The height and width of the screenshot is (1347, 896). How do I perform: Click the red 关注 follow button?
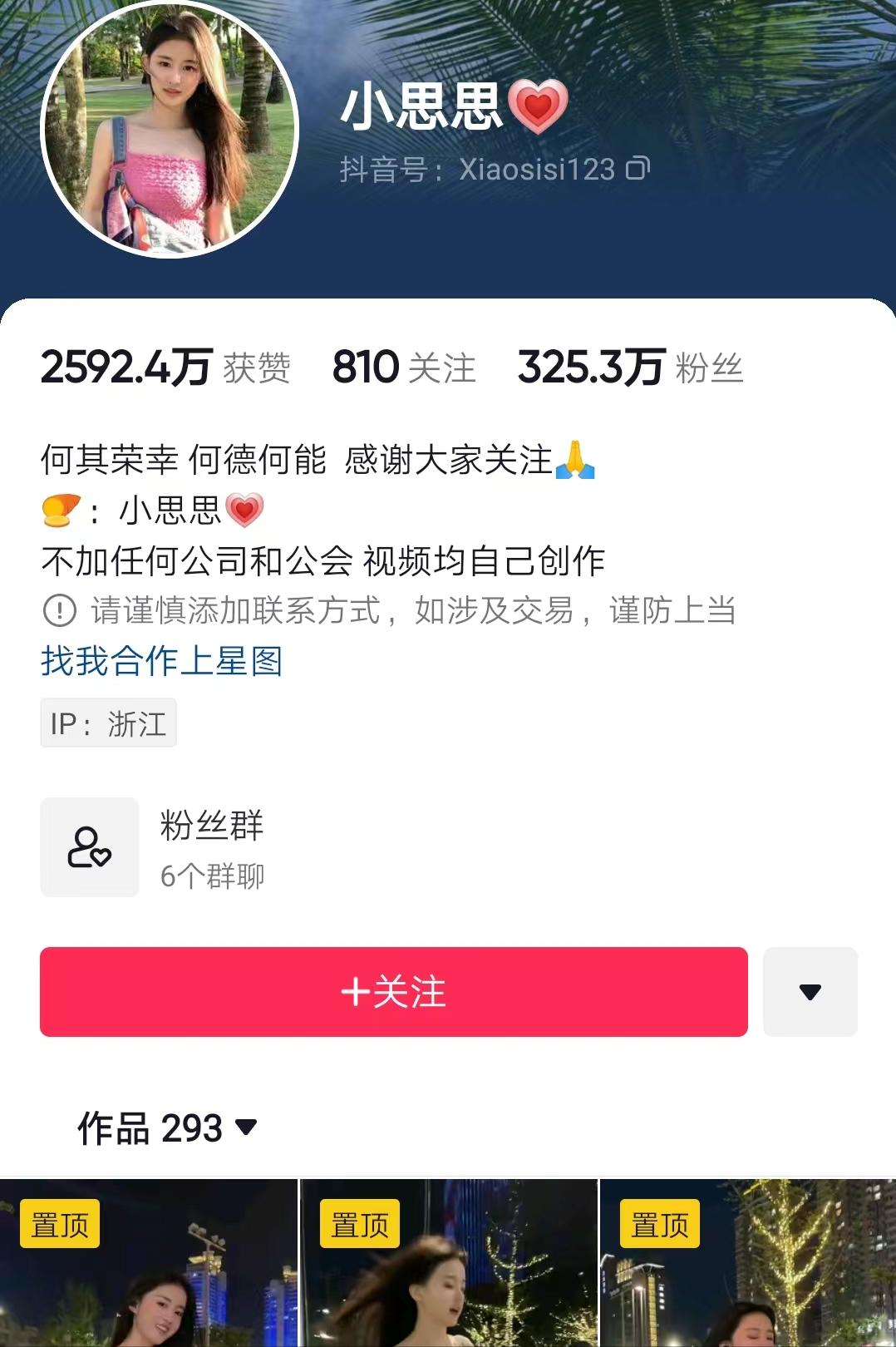(393, 991)
